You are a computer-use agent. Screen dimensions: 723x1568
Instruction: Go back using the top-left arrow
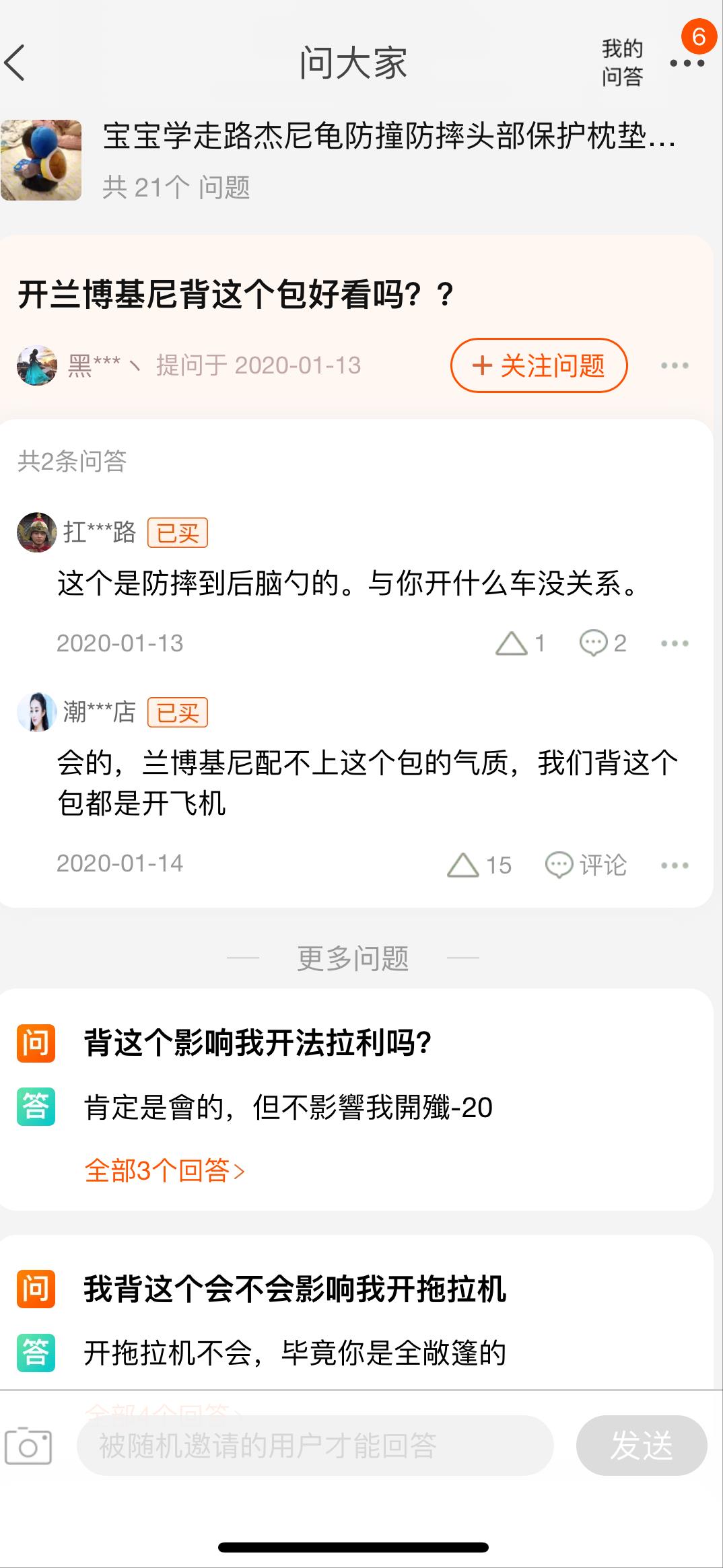pos(16,63)
